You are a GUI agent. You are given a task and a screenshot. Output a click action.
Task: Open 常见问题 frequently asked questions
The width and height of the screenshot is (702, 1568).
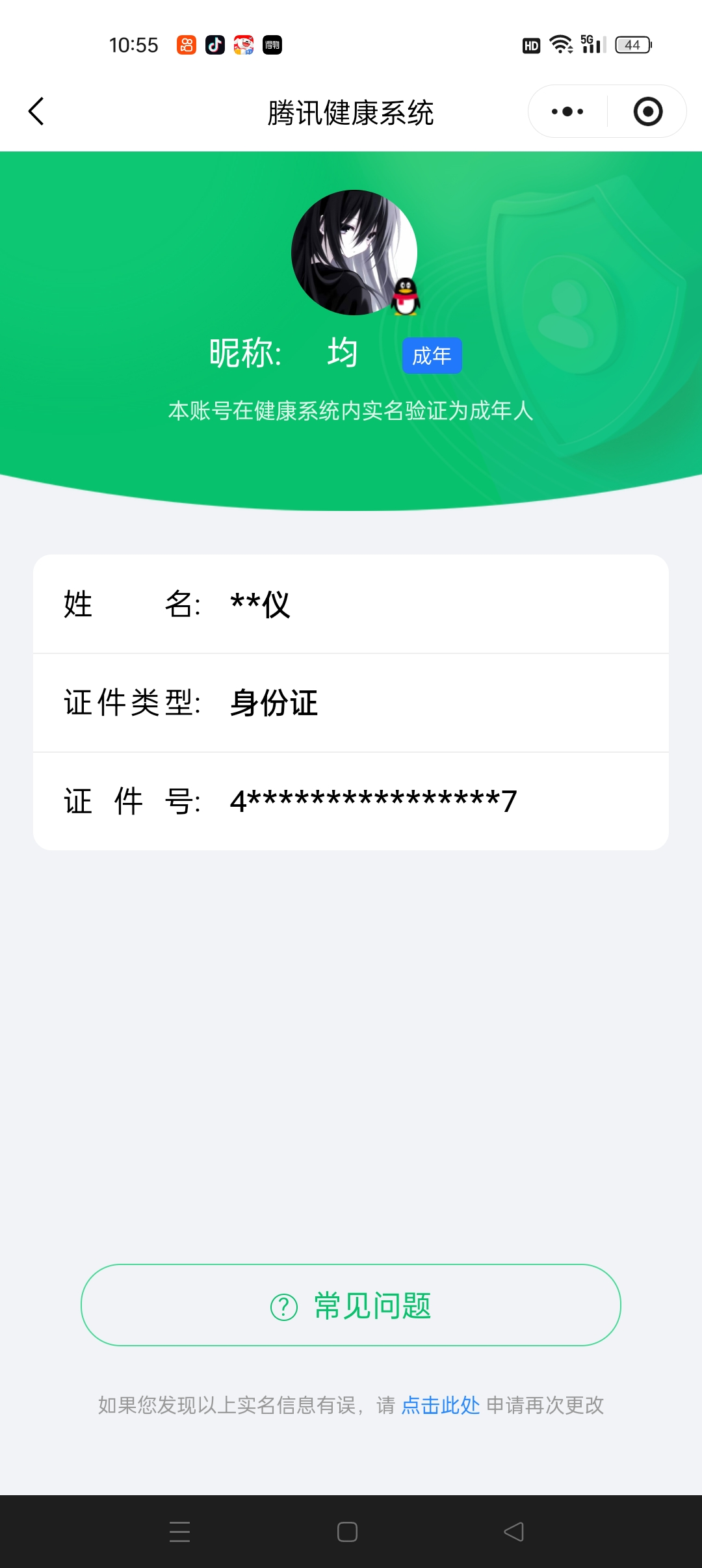(x=351, y=1305)
